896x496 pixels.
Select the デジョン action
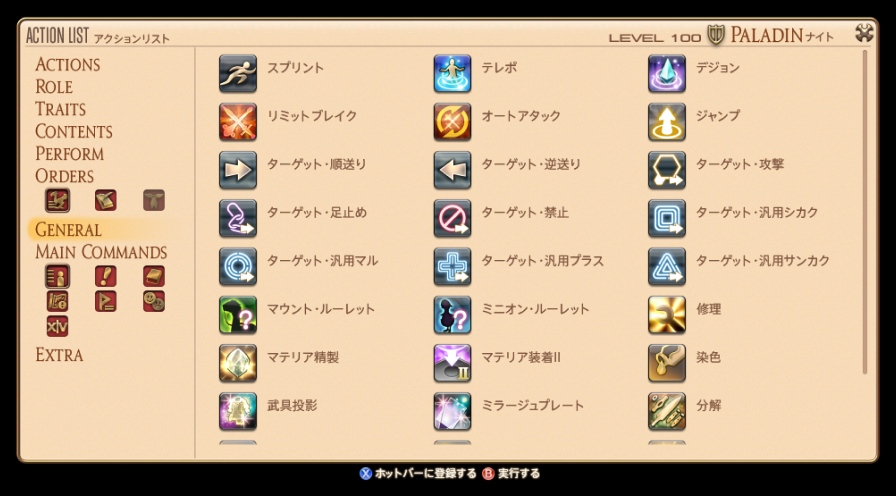click(x=667, y=74)
